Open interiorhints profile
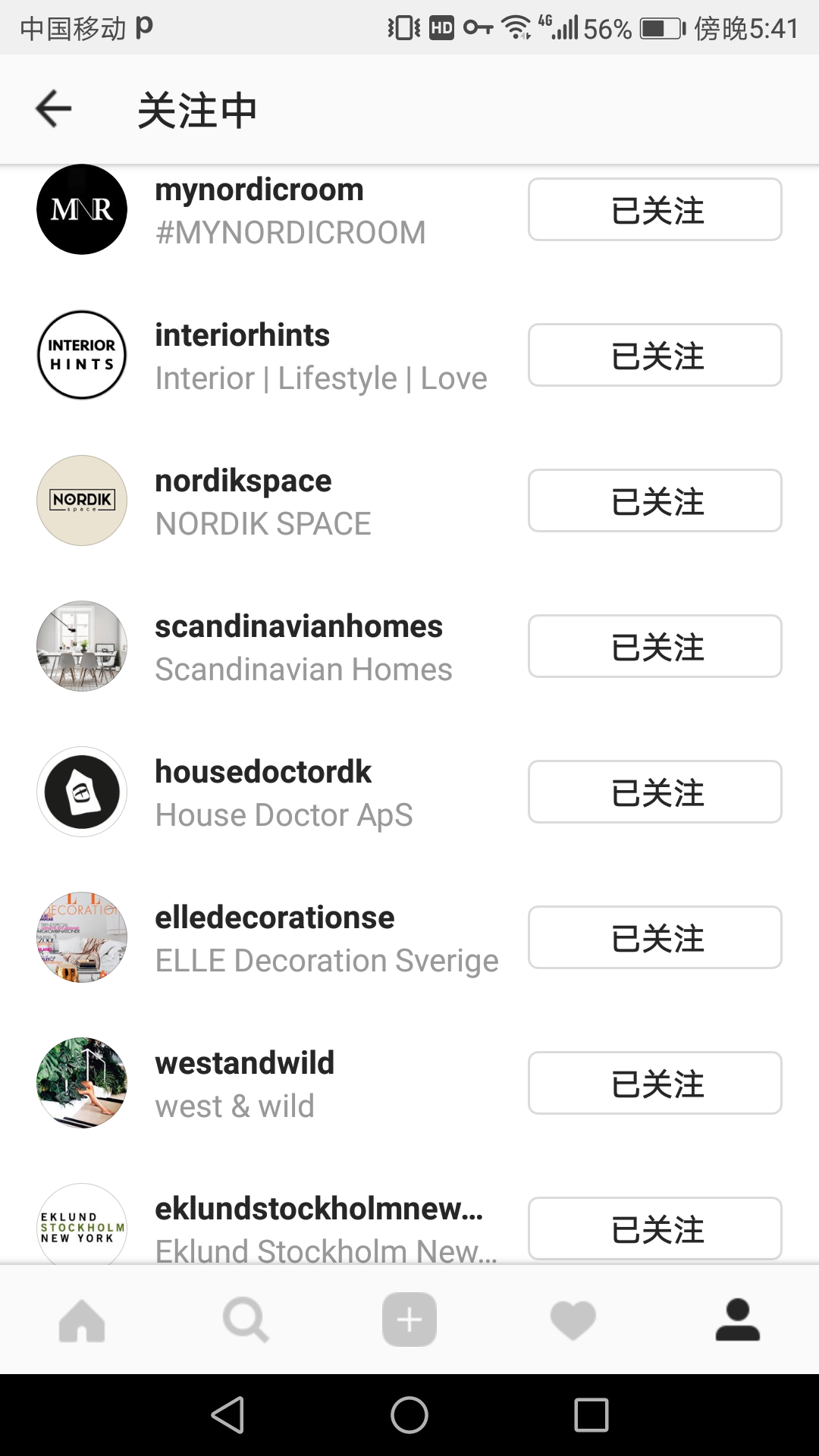Image resolution: width=819 pixels, height=1456 pixels. 243,335
